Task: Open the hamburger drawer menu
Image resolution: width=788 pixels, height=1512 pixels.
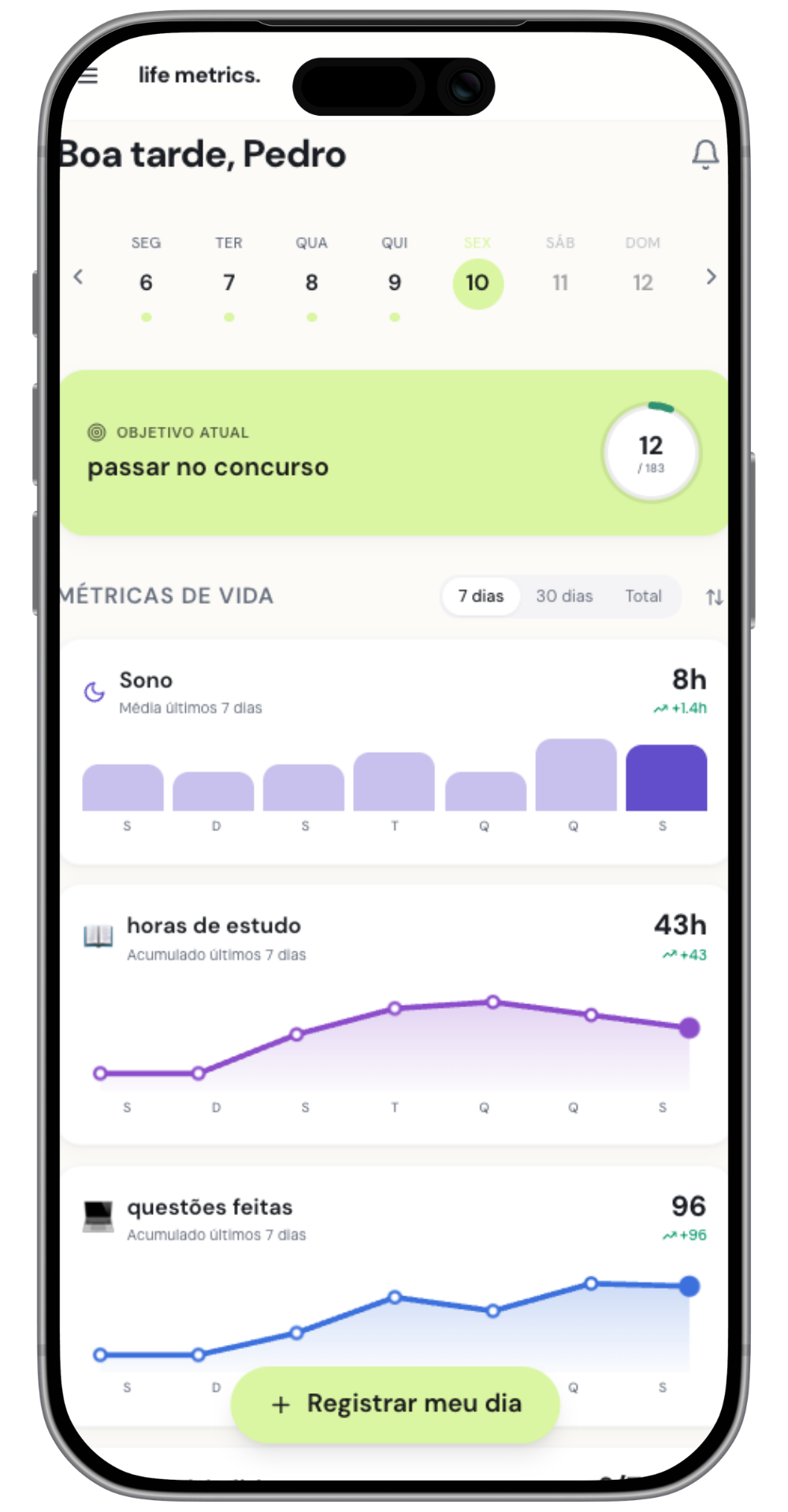Action: (x=88, y=76)
